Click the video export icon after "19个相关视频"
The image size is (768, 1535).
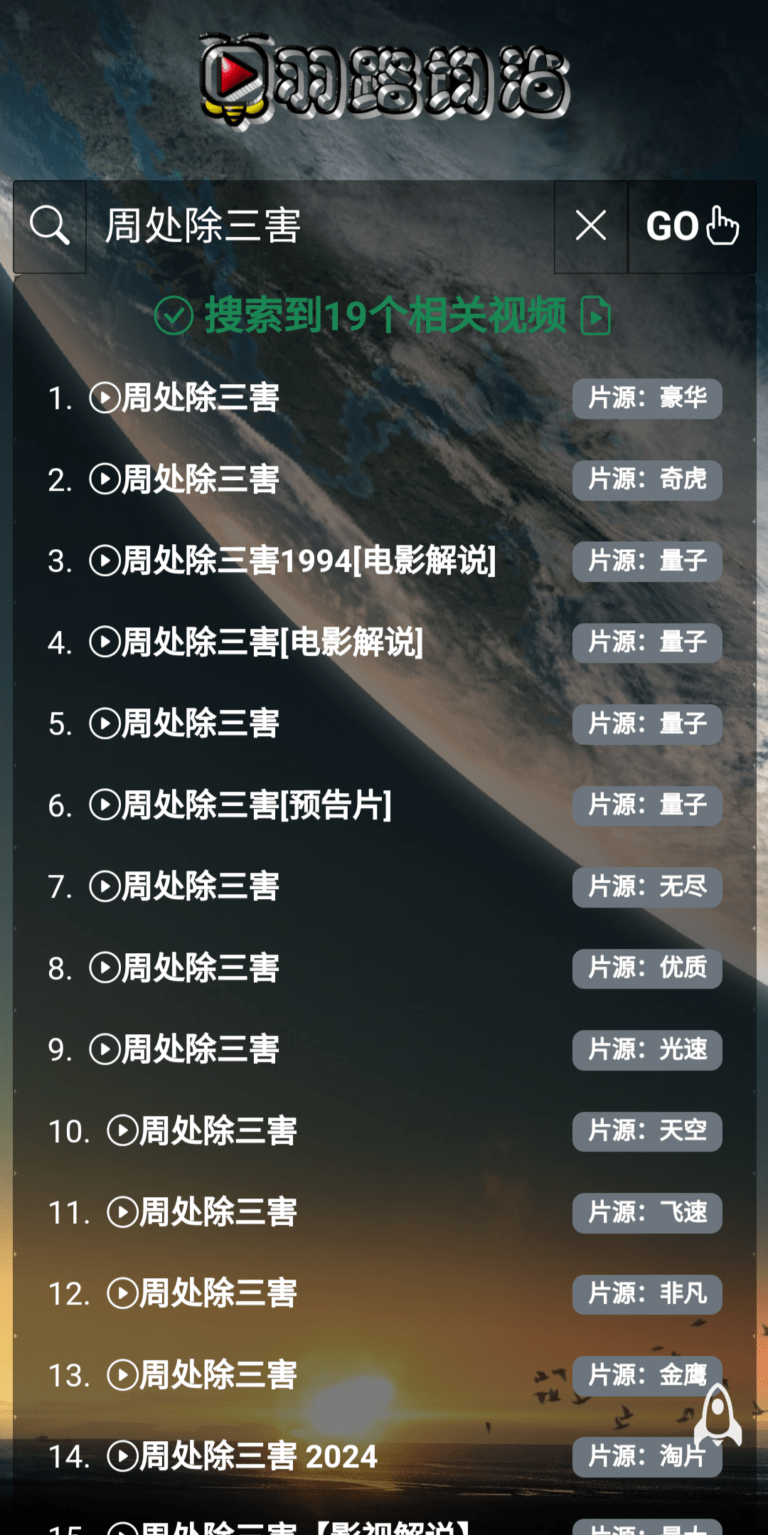click(x=597, y=316)
